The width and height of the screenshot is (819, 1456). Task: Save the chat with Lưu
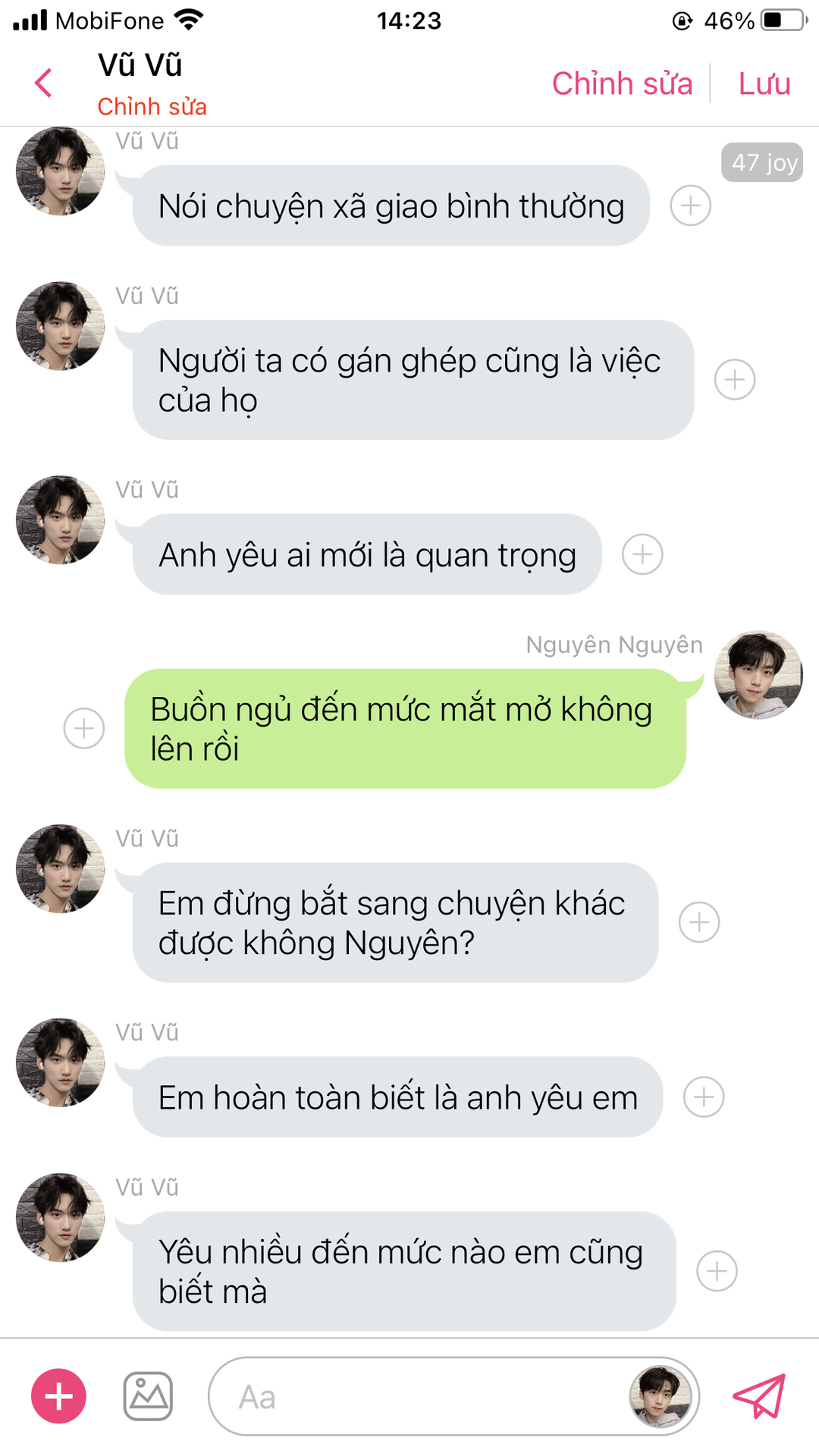(x=764, y=83)
